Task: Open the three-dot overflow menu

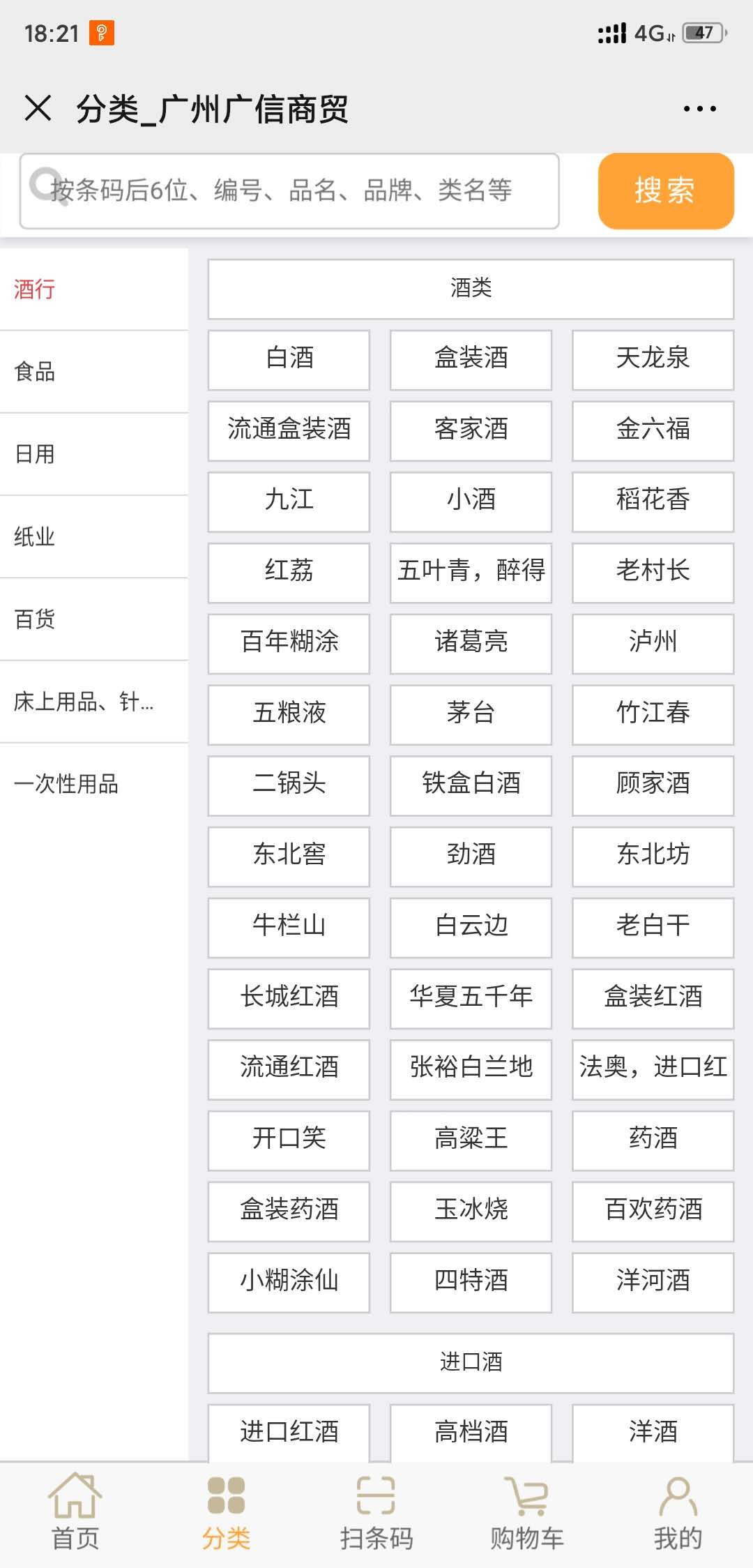Action: (699, 109)
